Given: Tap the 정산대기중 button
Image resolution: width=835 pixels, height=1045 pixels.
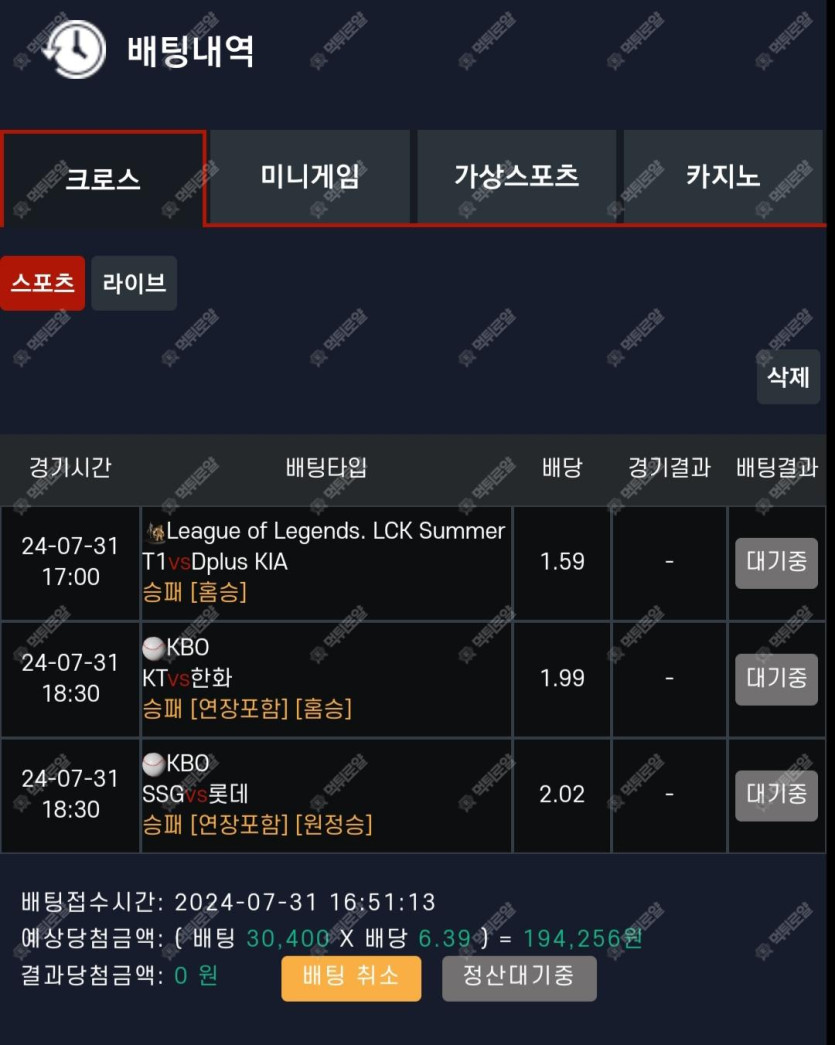Looking at the screenshot, I should pos(519,977).
